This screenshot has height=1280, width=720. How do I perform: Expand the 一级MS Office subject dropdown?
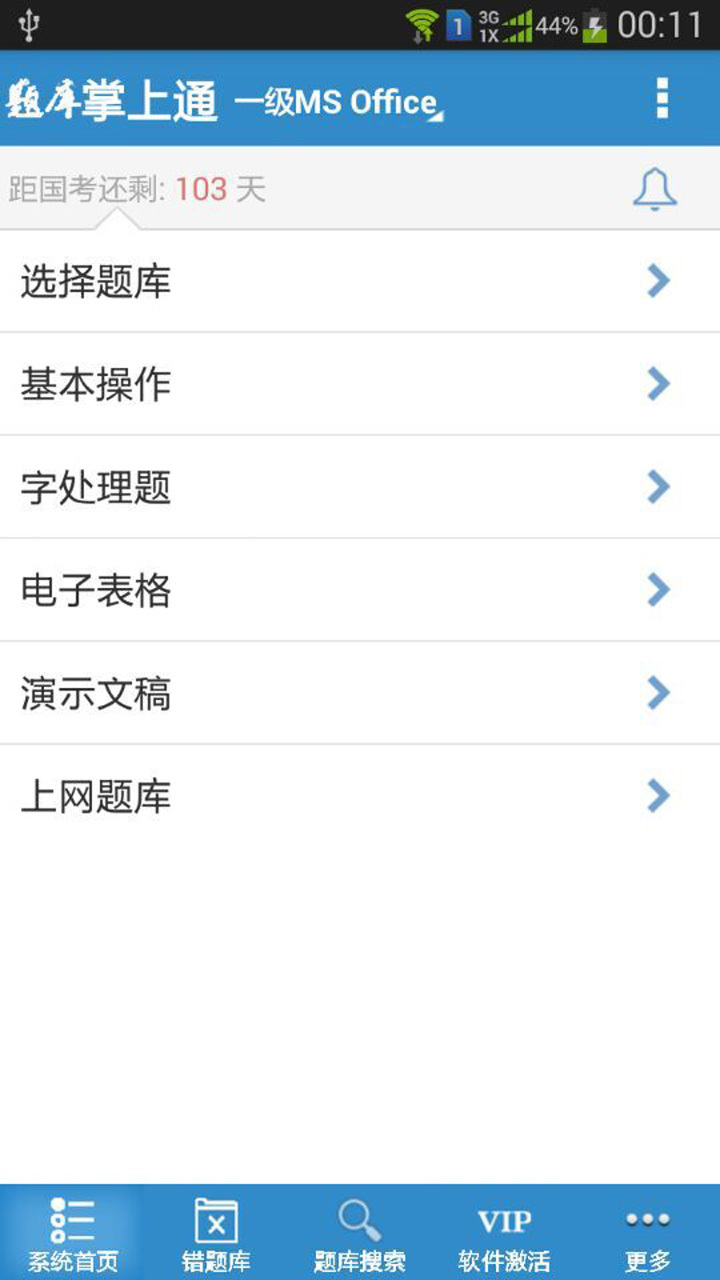[x=338, y=102]
